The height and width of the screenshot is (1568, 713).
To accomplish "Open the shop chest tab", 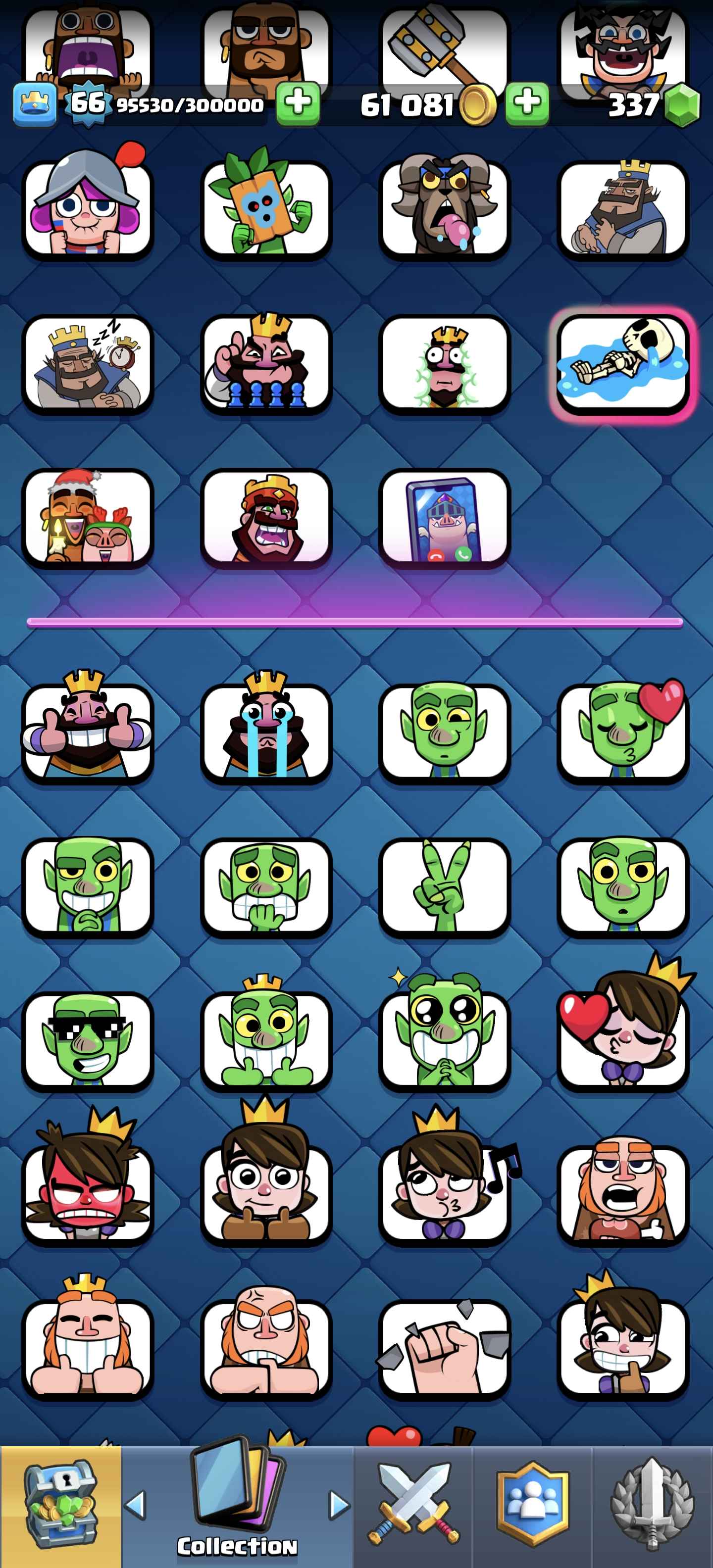I will tap(60, 1507).
